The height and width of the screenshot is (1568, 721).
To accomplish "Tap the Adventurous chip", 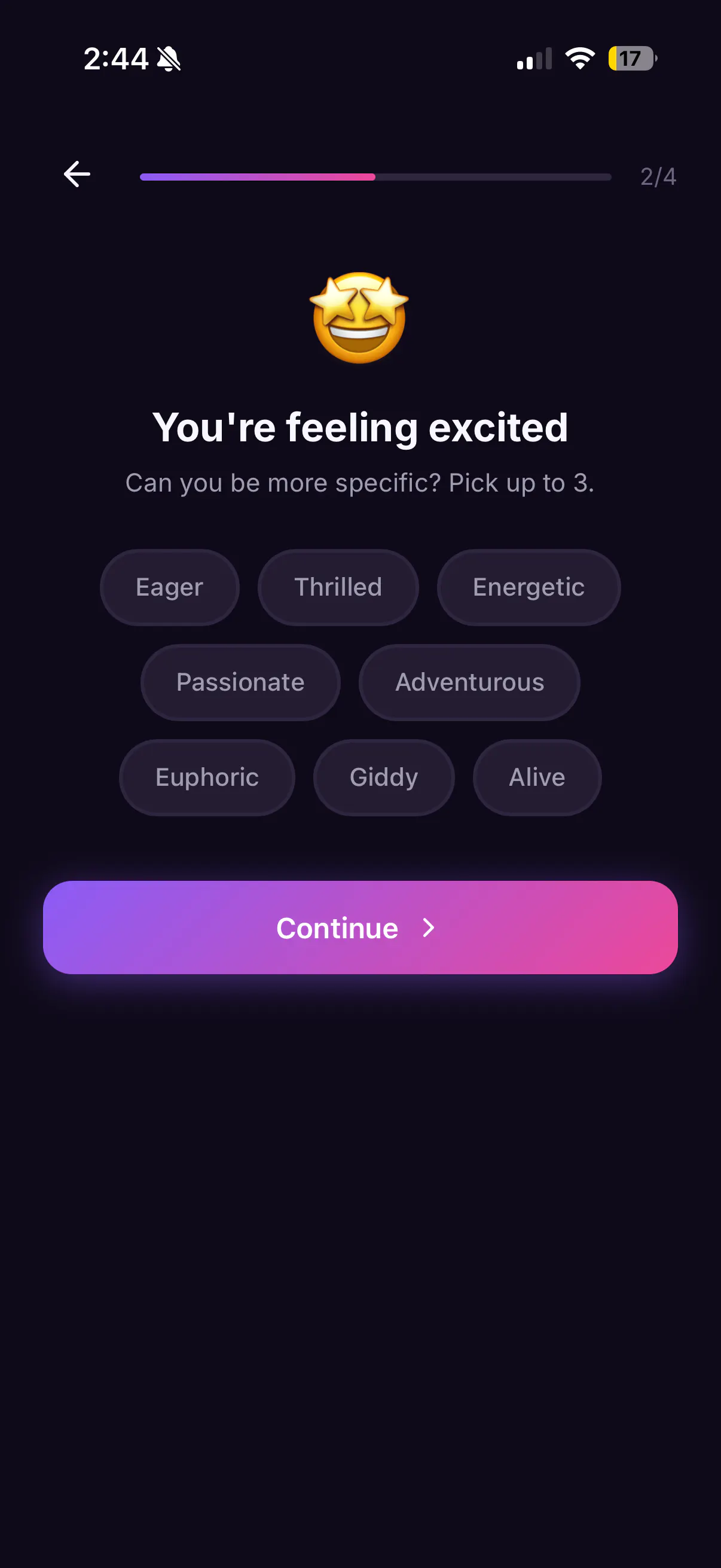I will tap(470, 682).
